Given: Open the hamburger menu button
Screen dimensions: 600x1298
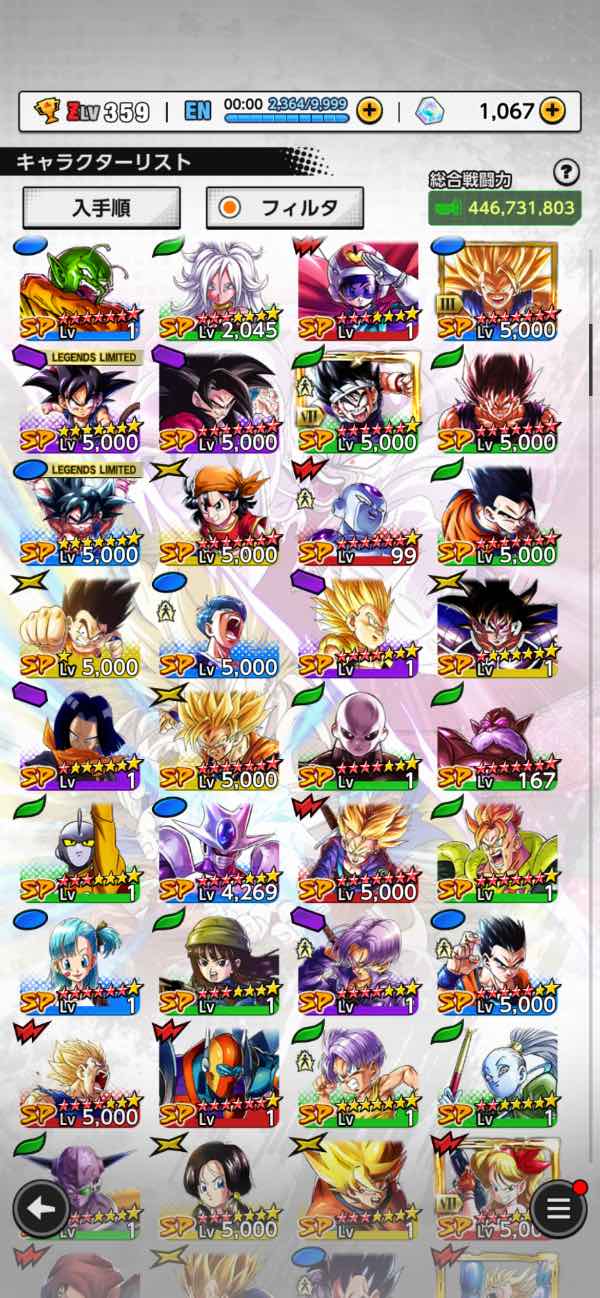Looking at the screenshot, I should point(557,1208).
